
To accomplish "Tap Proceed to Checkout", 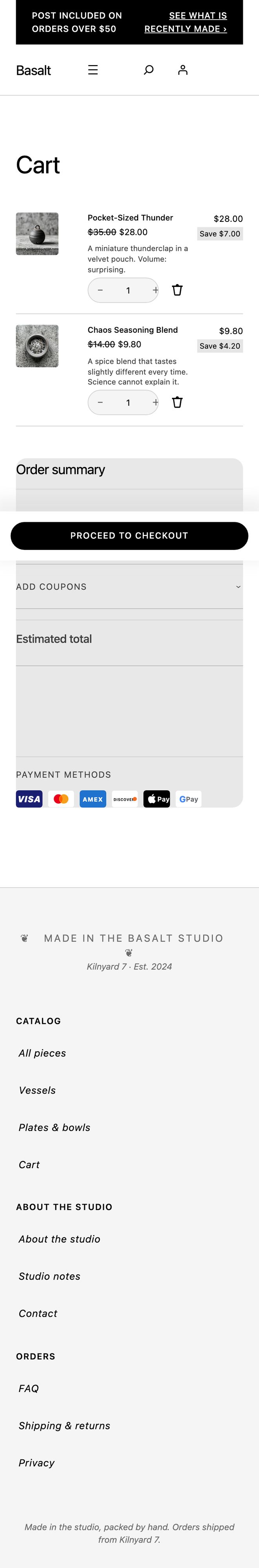I will 129,535.
